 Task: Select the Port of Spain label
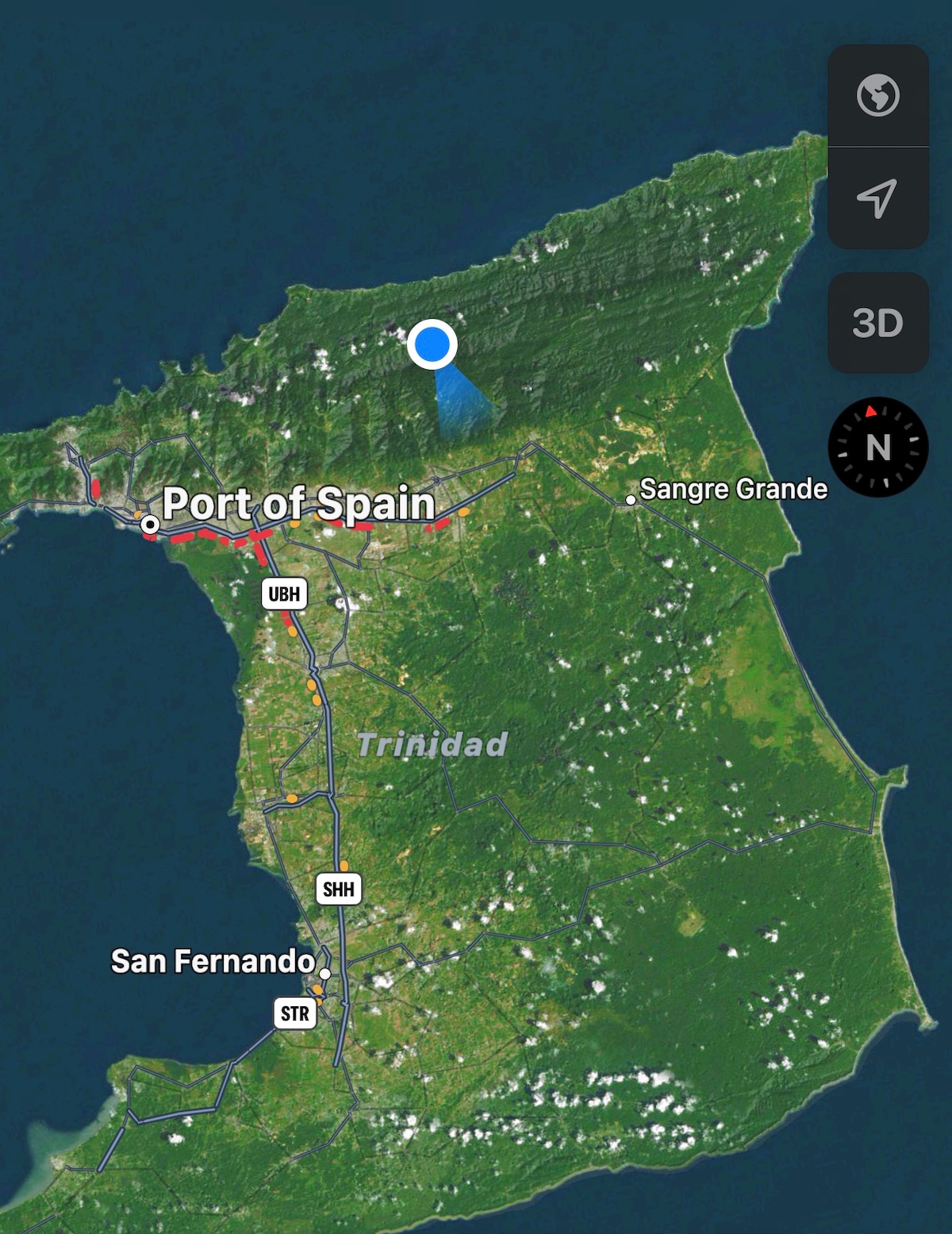[298, 503]
